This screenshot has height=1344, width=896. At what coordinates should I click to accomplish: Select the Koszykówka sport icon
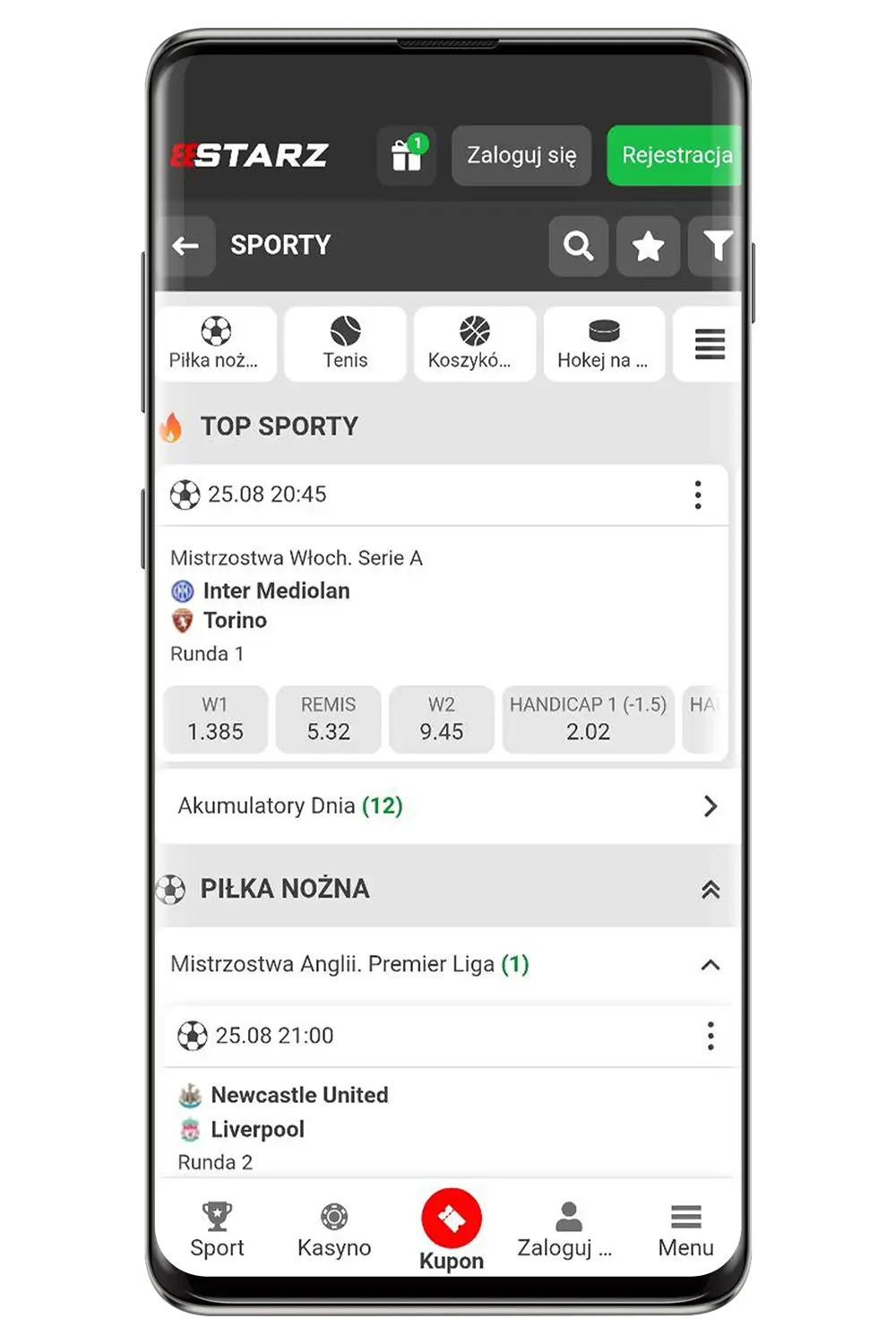[474, 344]
